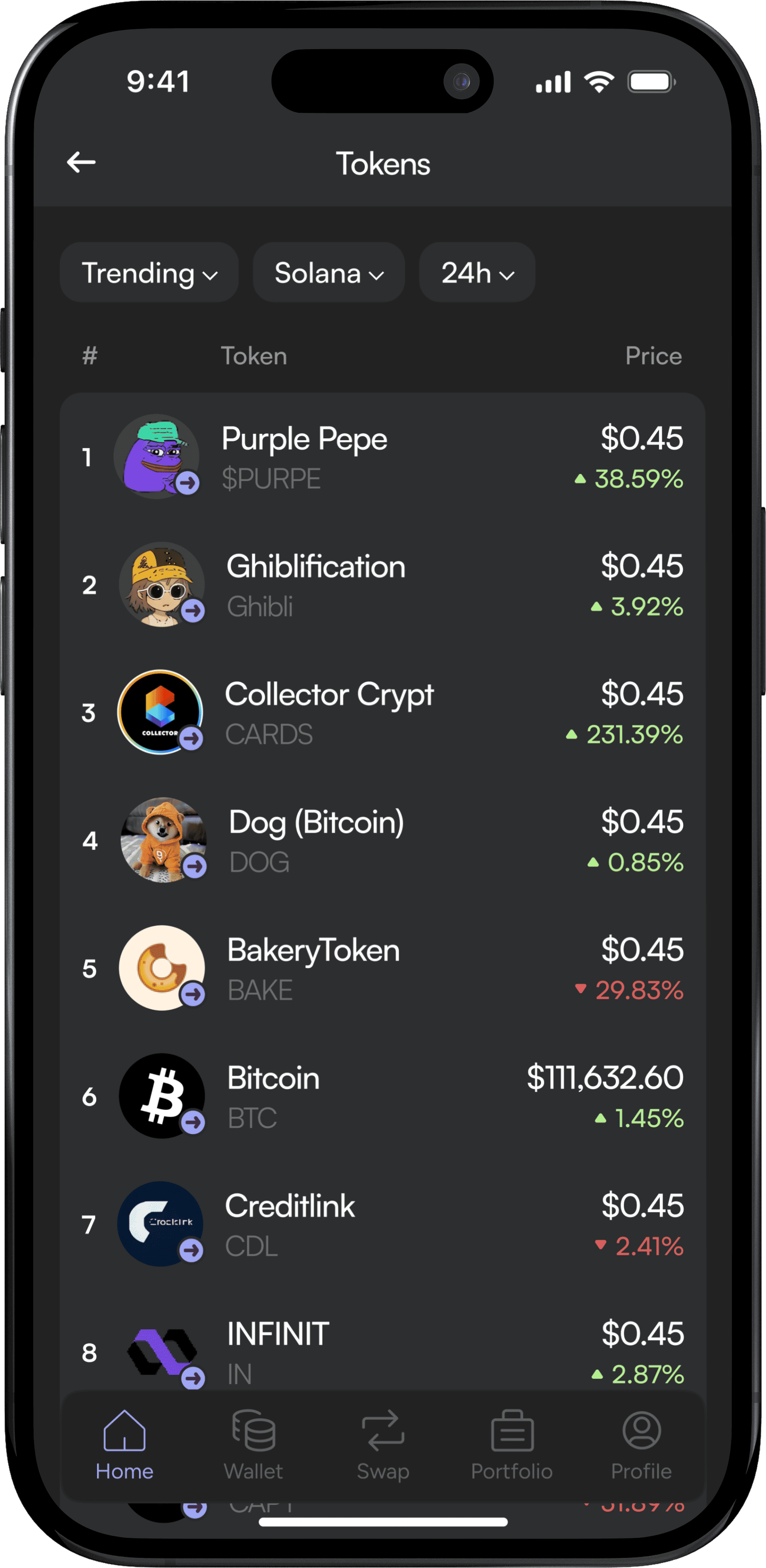
Task: Expand the Trending sort dropdown
Action: (x=149, y=273)
